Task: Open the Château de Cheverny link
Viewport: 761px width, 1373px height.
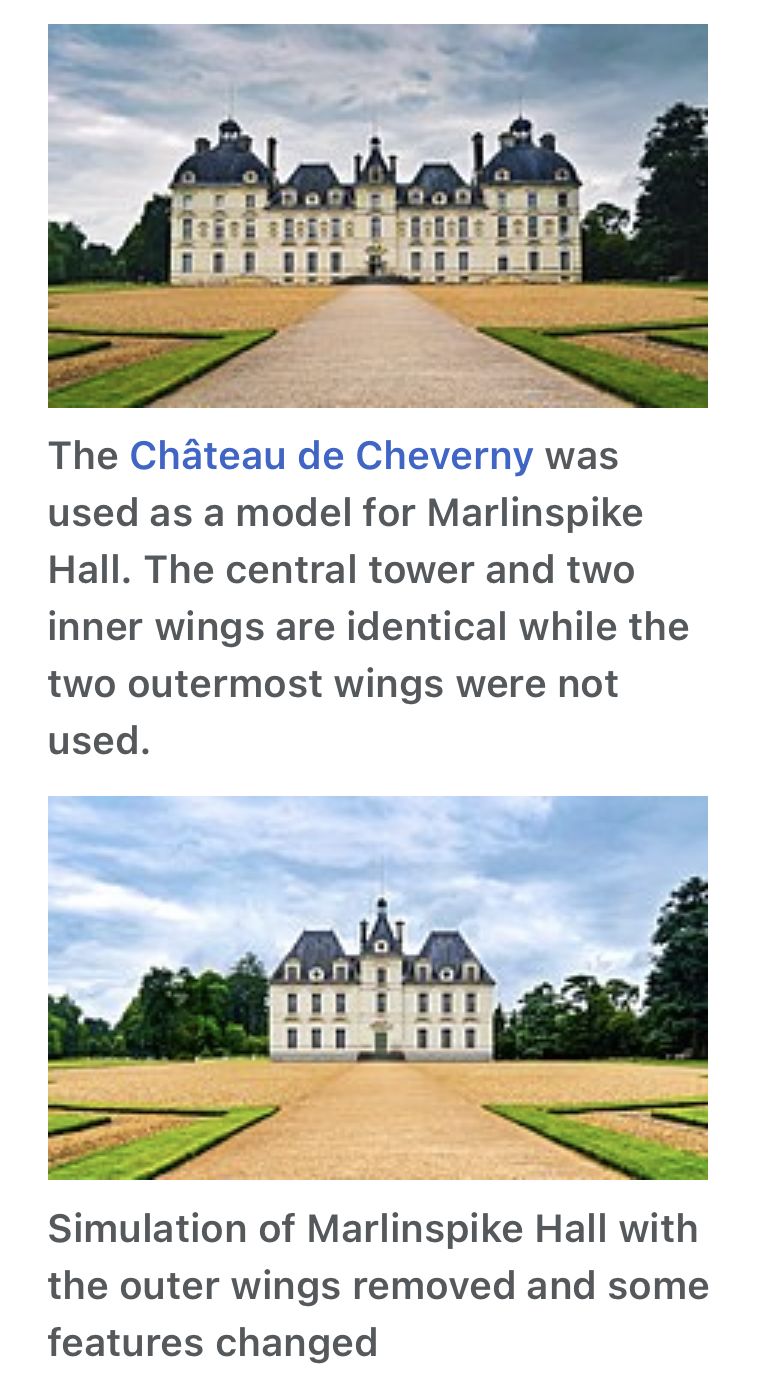Action: [x=331, y=456]
